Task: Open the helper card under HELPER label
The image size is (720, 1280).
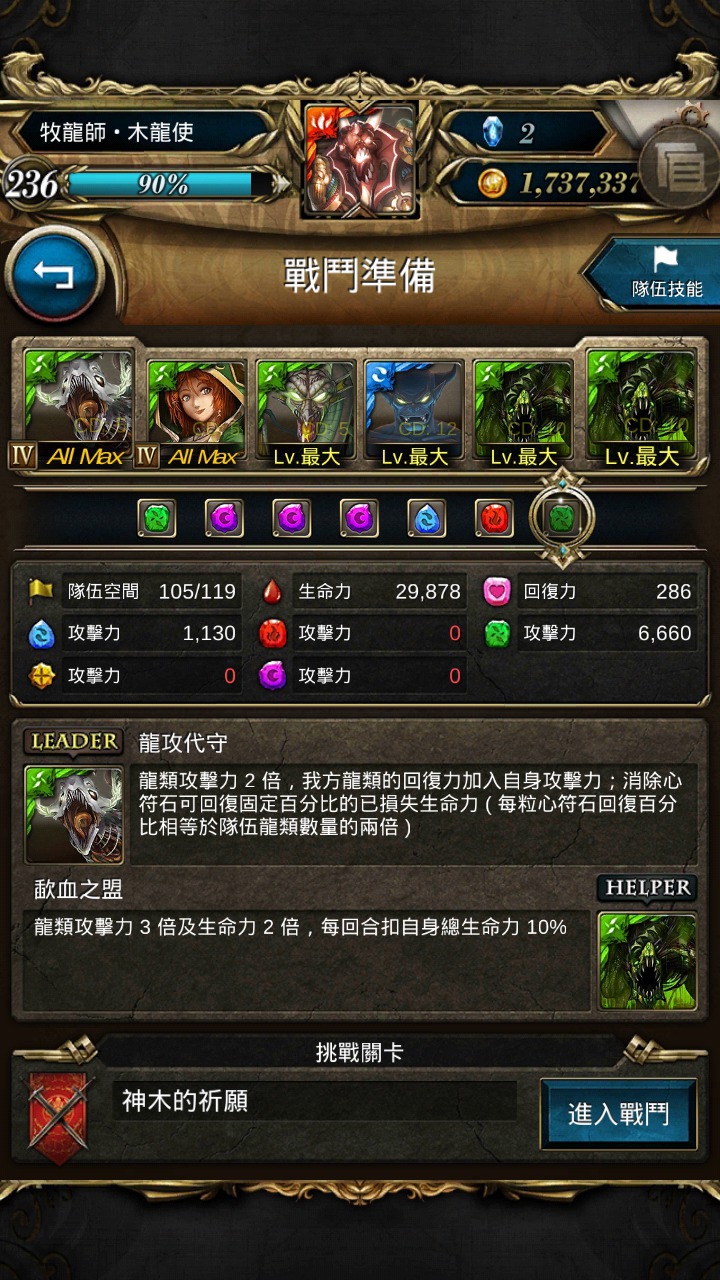Action: point(647,961)
